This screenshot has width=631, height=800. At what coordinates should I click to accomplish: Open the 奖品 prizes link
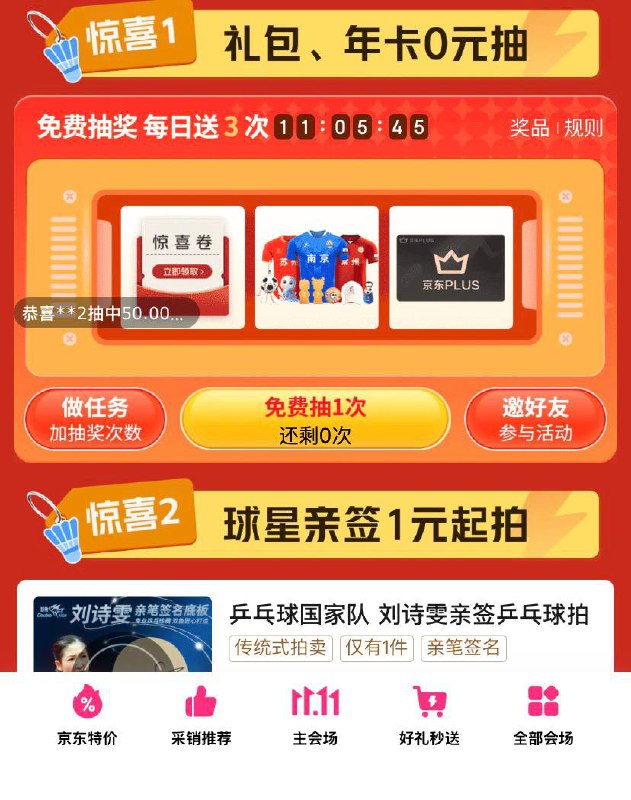coord(529,128)
